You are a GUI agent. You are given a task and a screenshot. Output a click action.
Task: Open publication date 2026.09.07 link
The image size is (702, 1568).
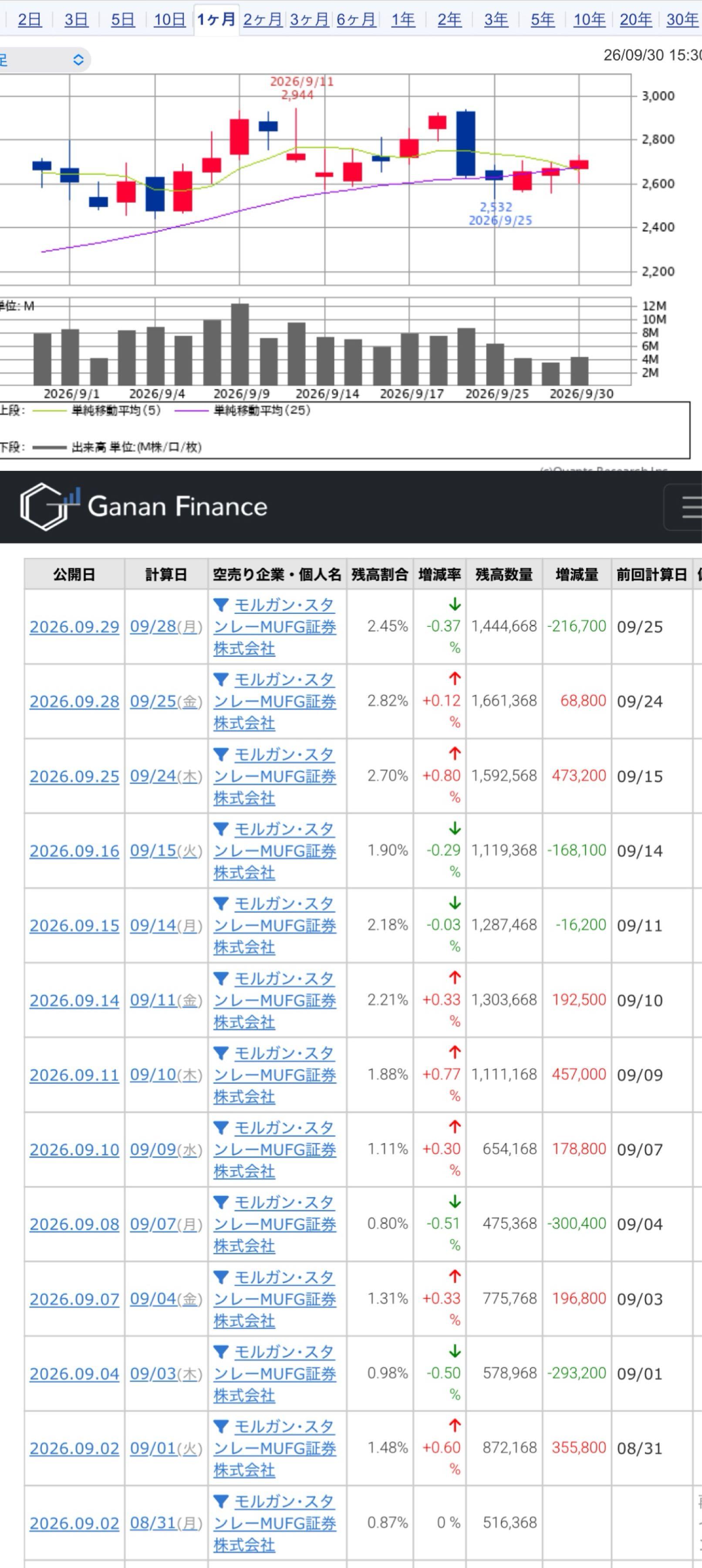[74, 1299]
